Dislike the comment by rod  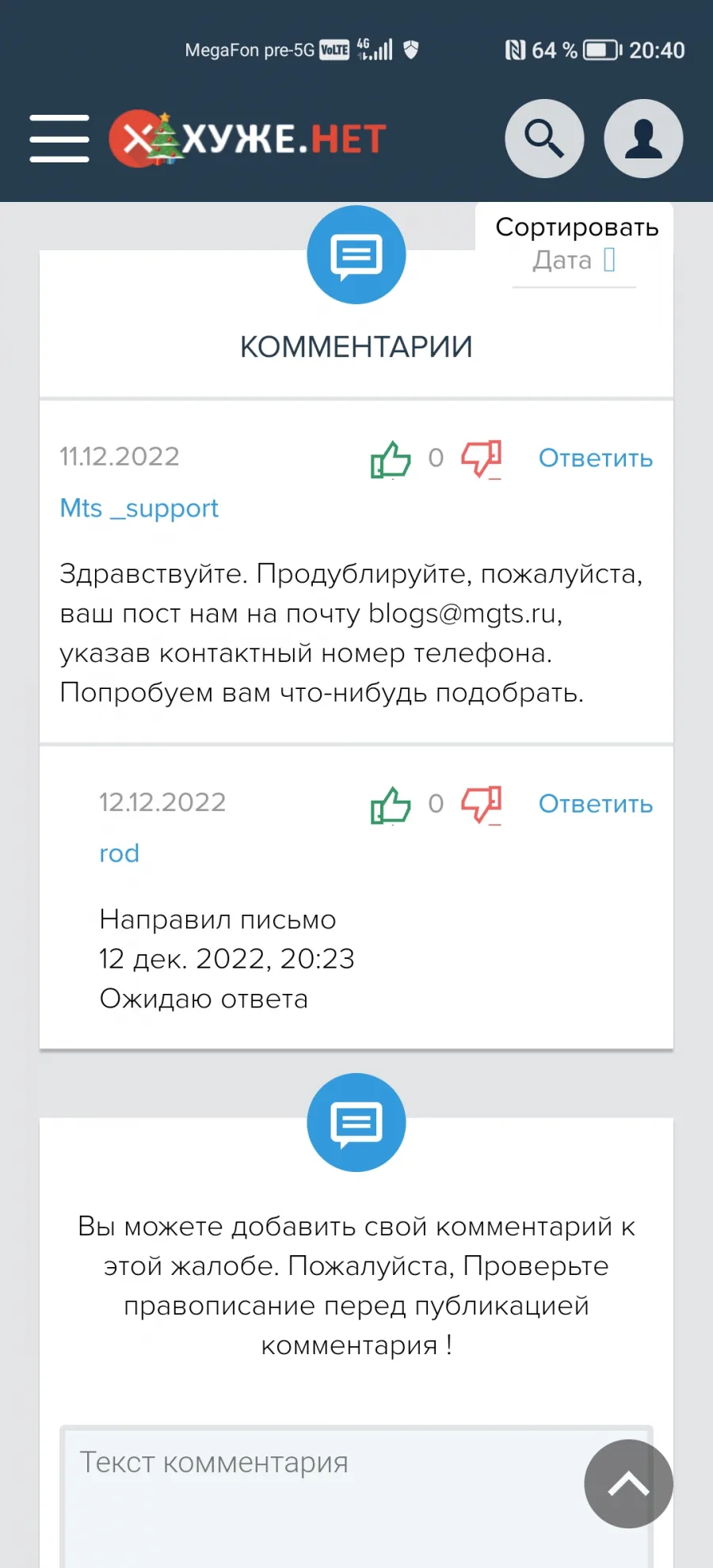point(482,805)
